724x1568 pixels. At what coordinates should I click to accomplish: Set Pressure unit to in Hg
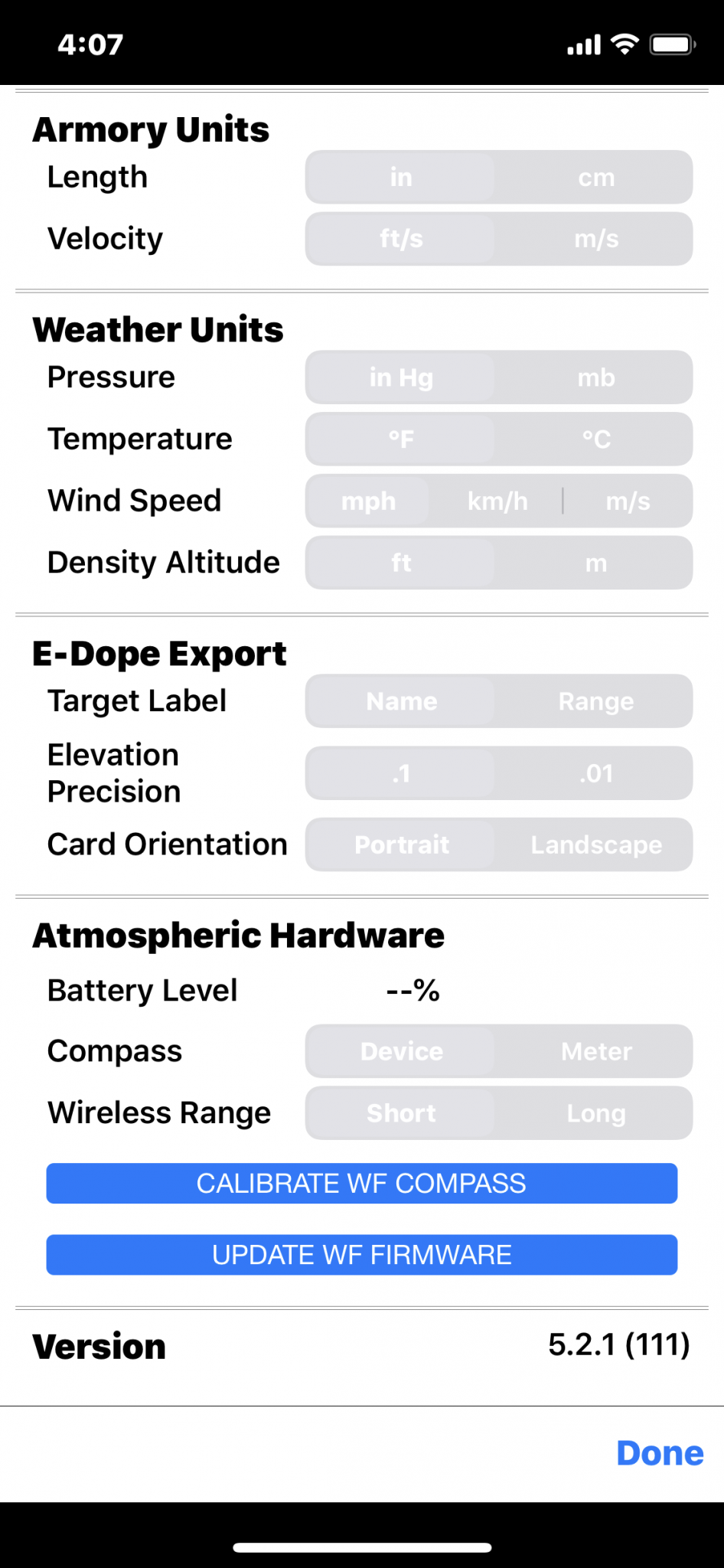401,377
